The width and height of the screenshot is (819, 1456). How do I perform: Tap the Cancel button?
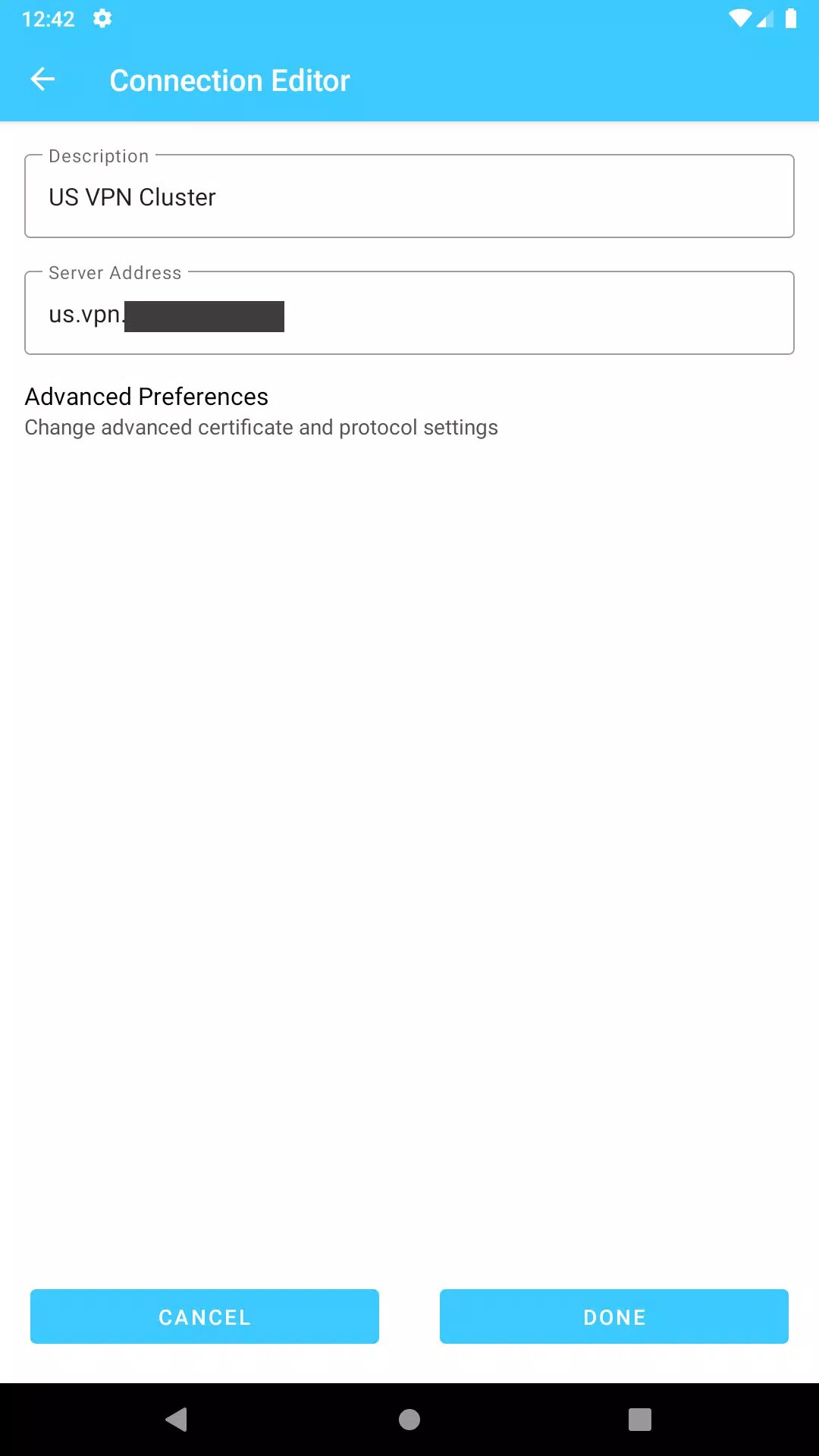tap(205, 1316)
